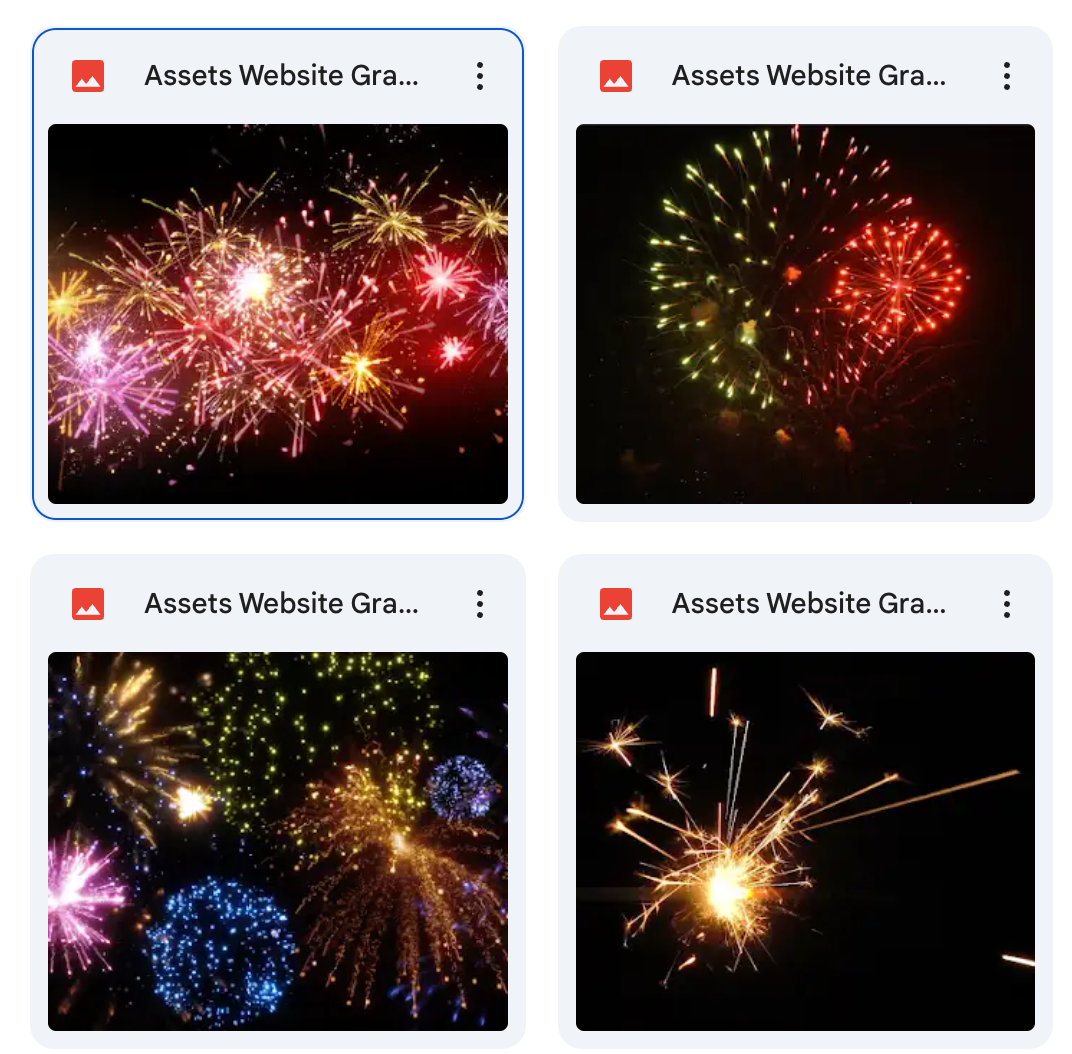This screenshot has width=1072, height=1054.
Task: Open three-dot menu for the blue fireworks file
Action: (x=480, y=604)
